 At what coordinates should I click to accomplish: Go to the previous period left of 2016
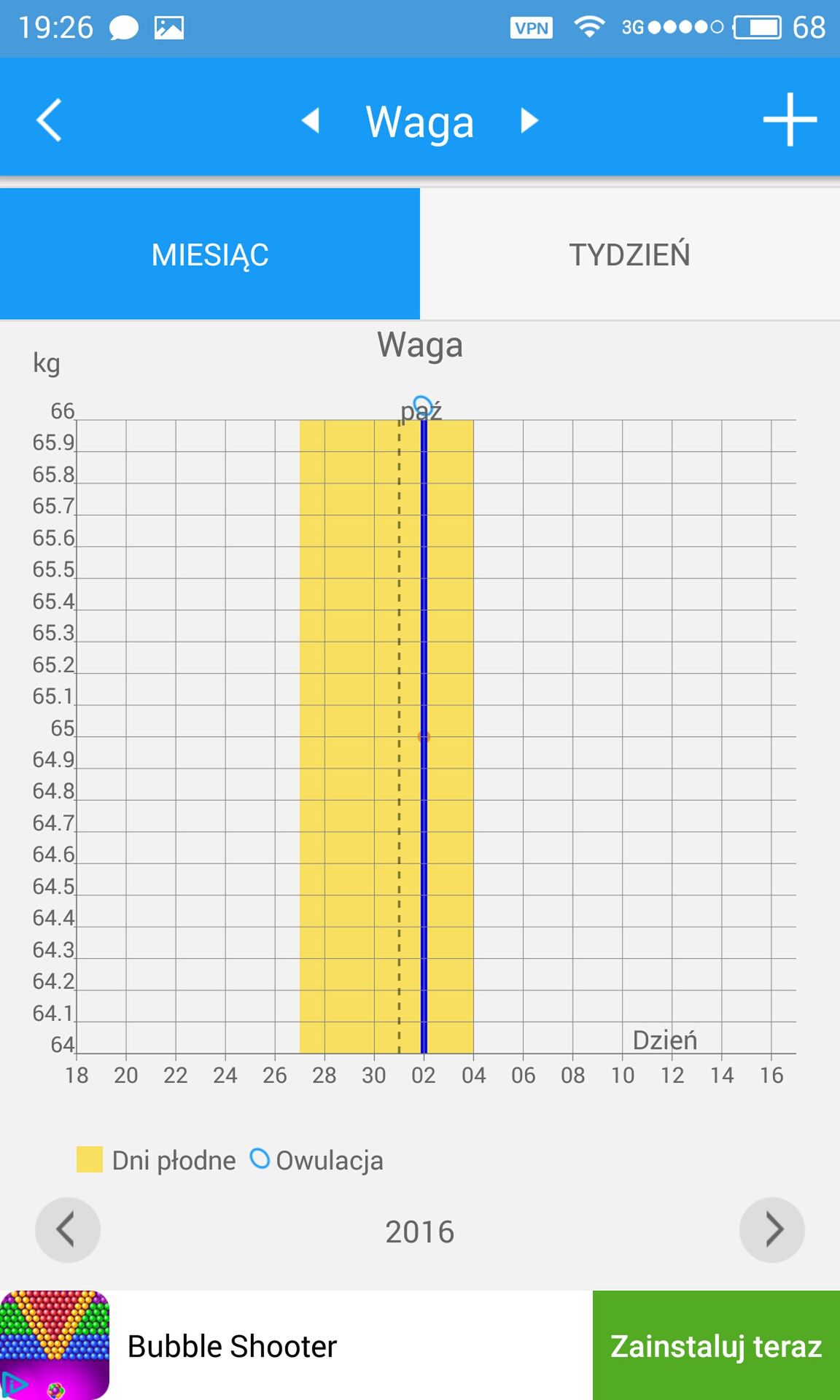pos(67,1230)
